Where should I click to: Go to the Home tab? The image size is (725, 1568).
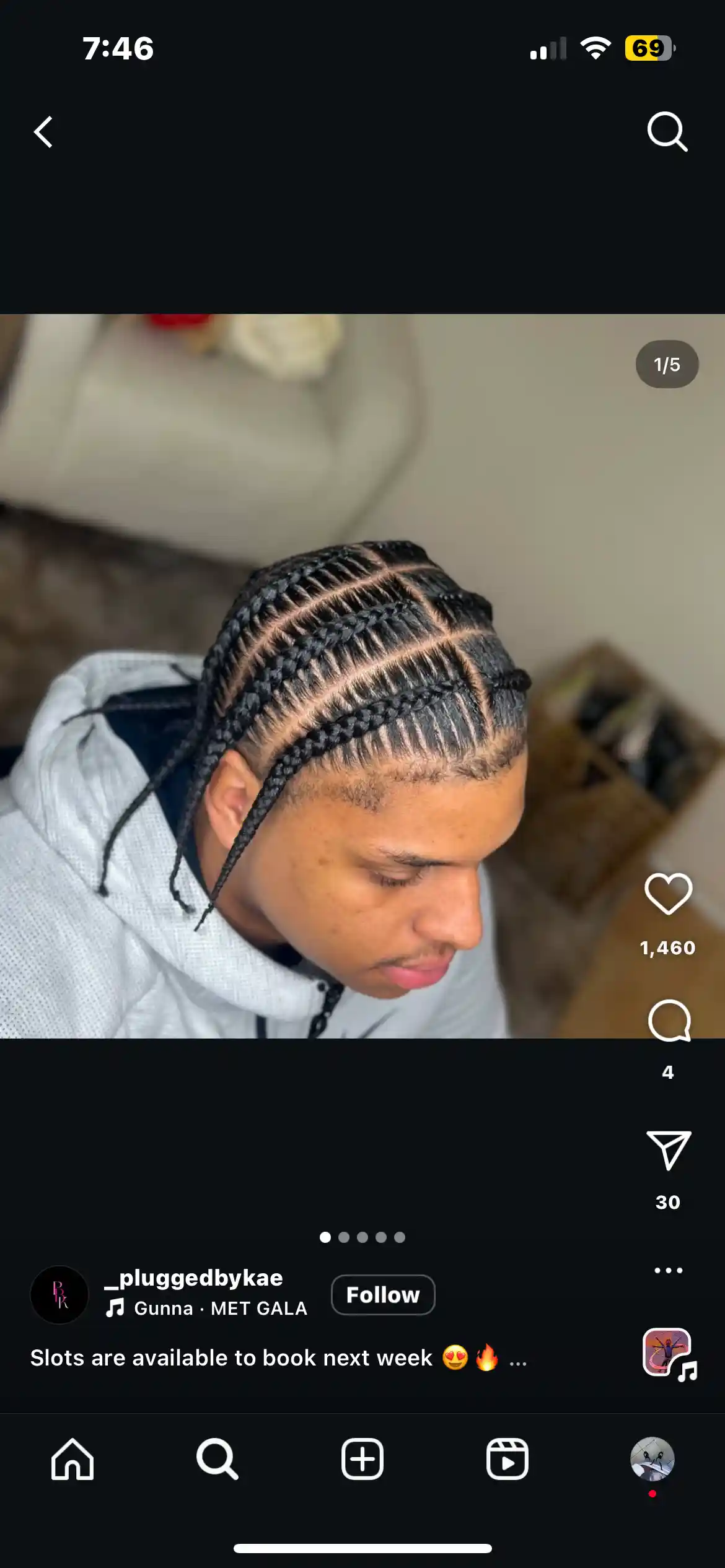click(72, 1459)
